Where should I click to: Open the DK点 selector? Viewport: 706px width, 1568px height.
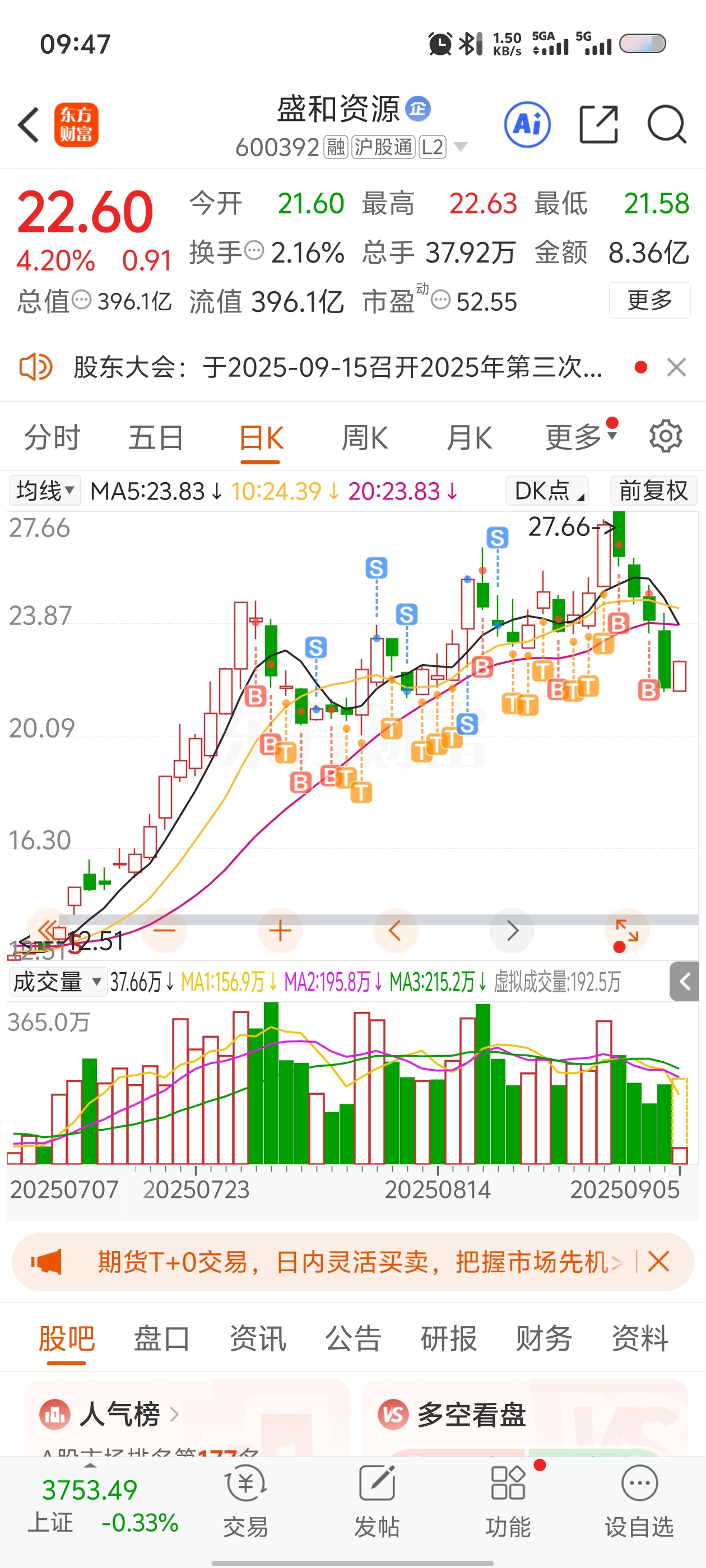pyautogui.click(x=547, y=491)
